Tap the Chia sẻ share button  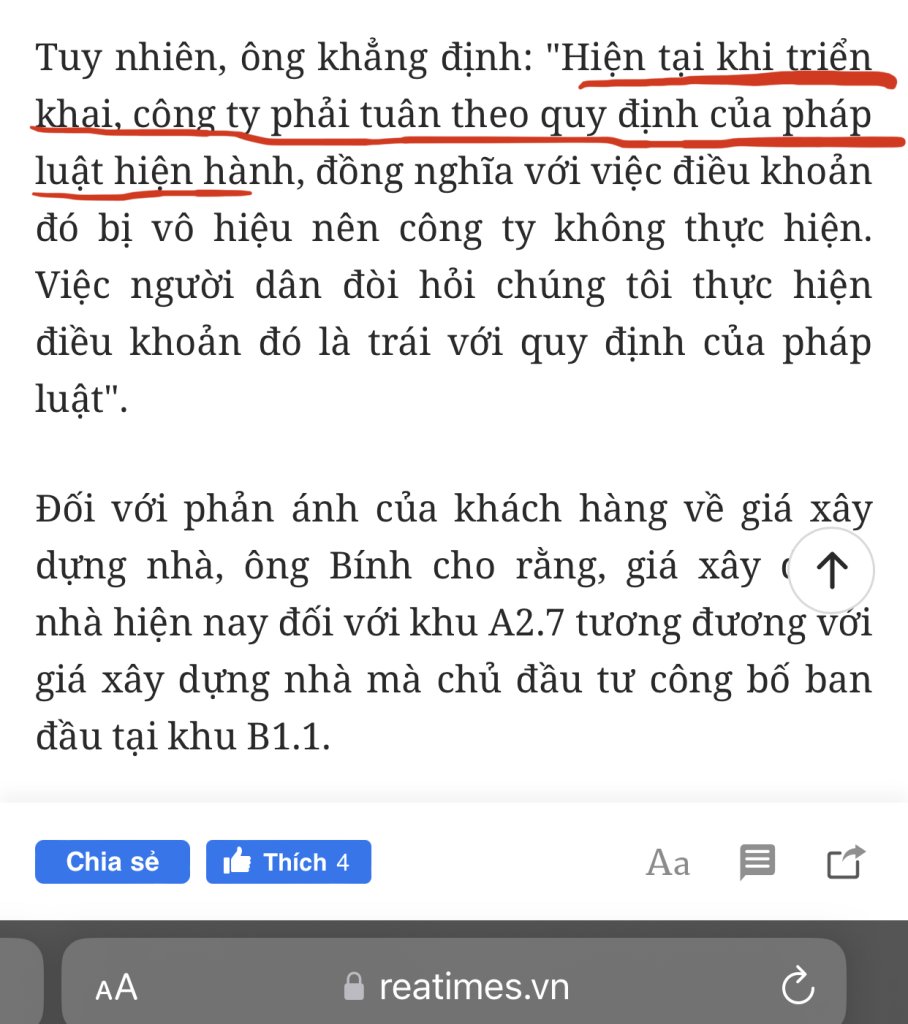point(112,862)
